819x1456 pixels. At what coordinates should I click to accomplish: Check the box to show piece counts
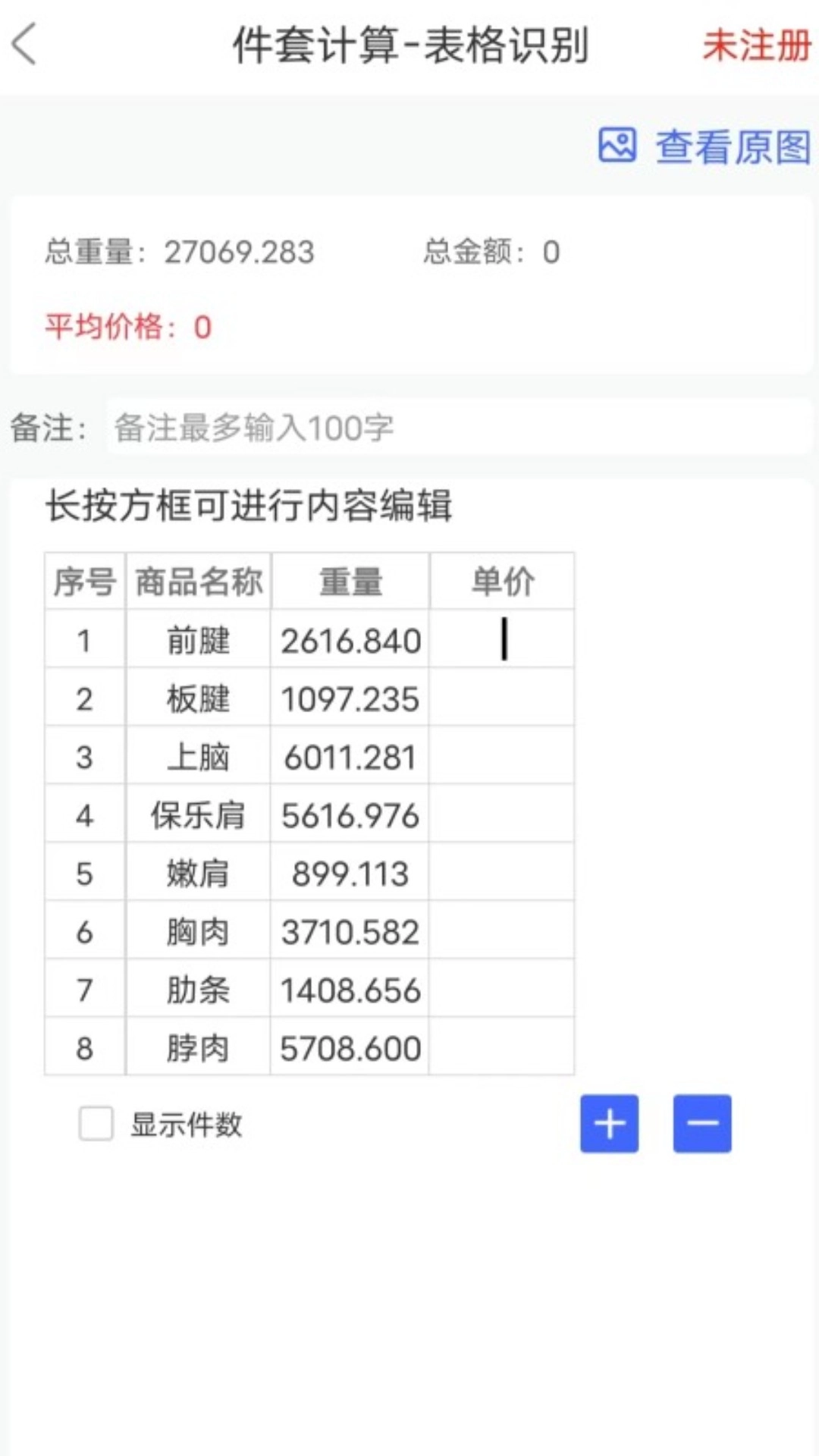pyautogui.click(x=94, y=1126)
